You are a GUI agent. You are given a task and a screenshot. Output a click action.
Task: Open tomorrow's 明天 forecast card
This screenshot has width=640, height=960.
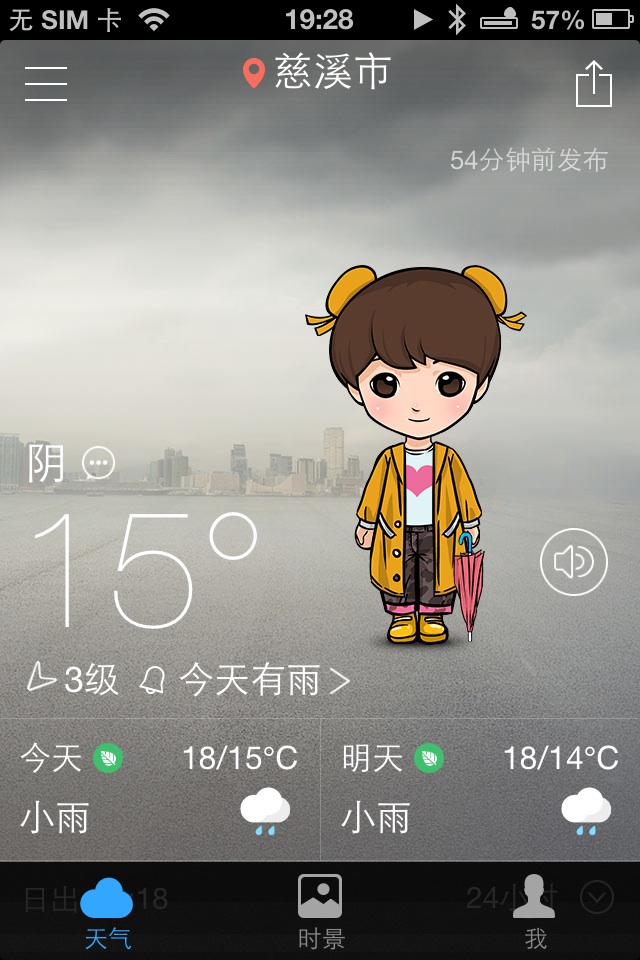480,790
